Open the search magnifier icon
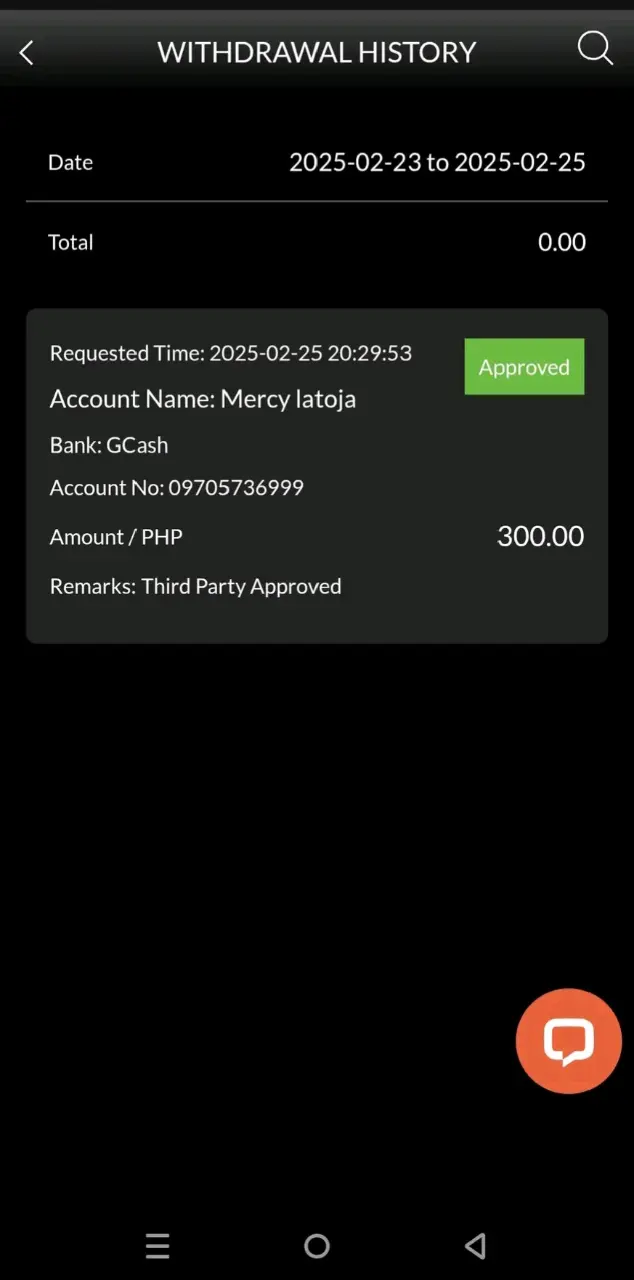 595,48
